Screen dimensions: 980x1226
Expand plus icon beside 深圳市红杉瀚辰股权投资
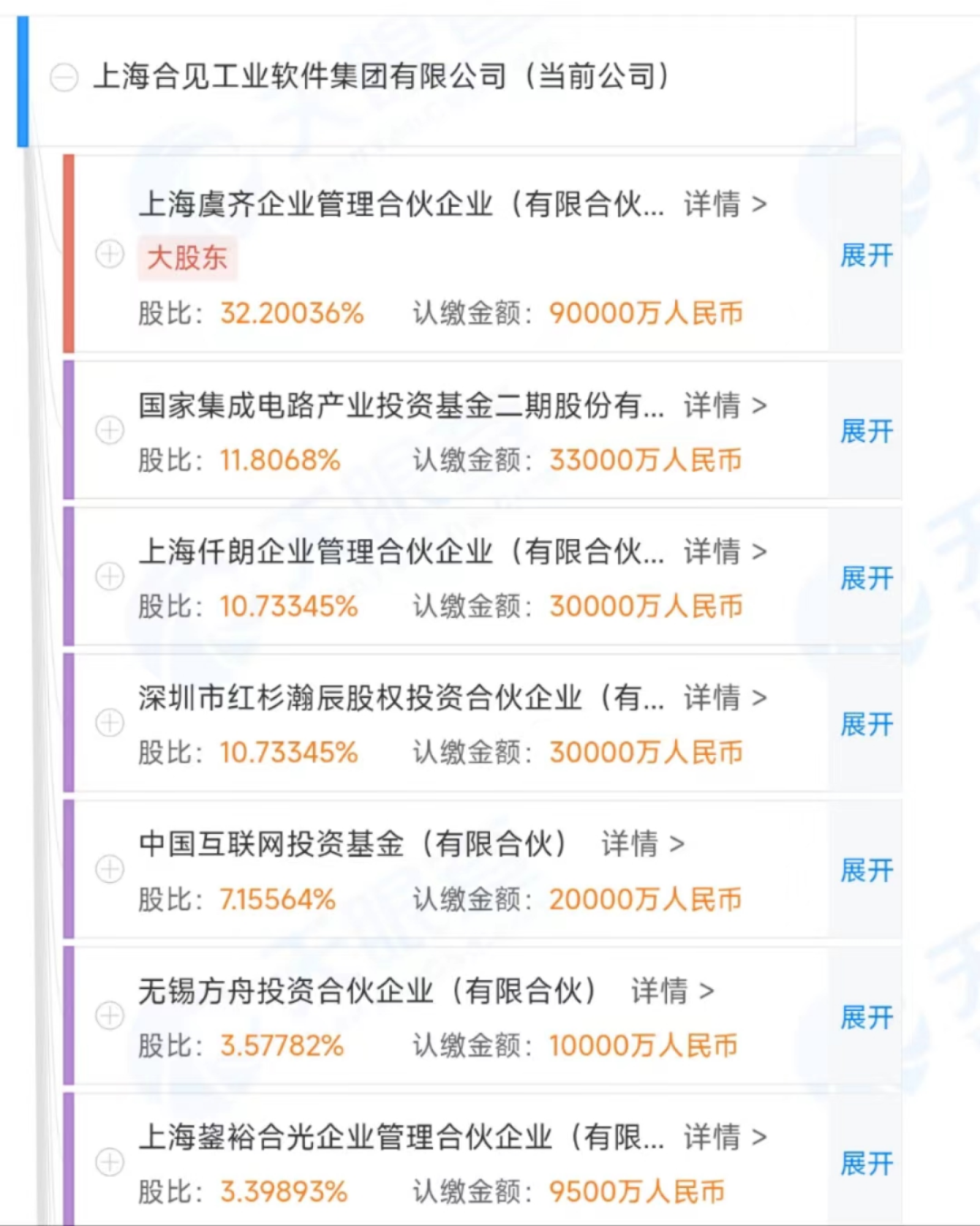point(110,722)
